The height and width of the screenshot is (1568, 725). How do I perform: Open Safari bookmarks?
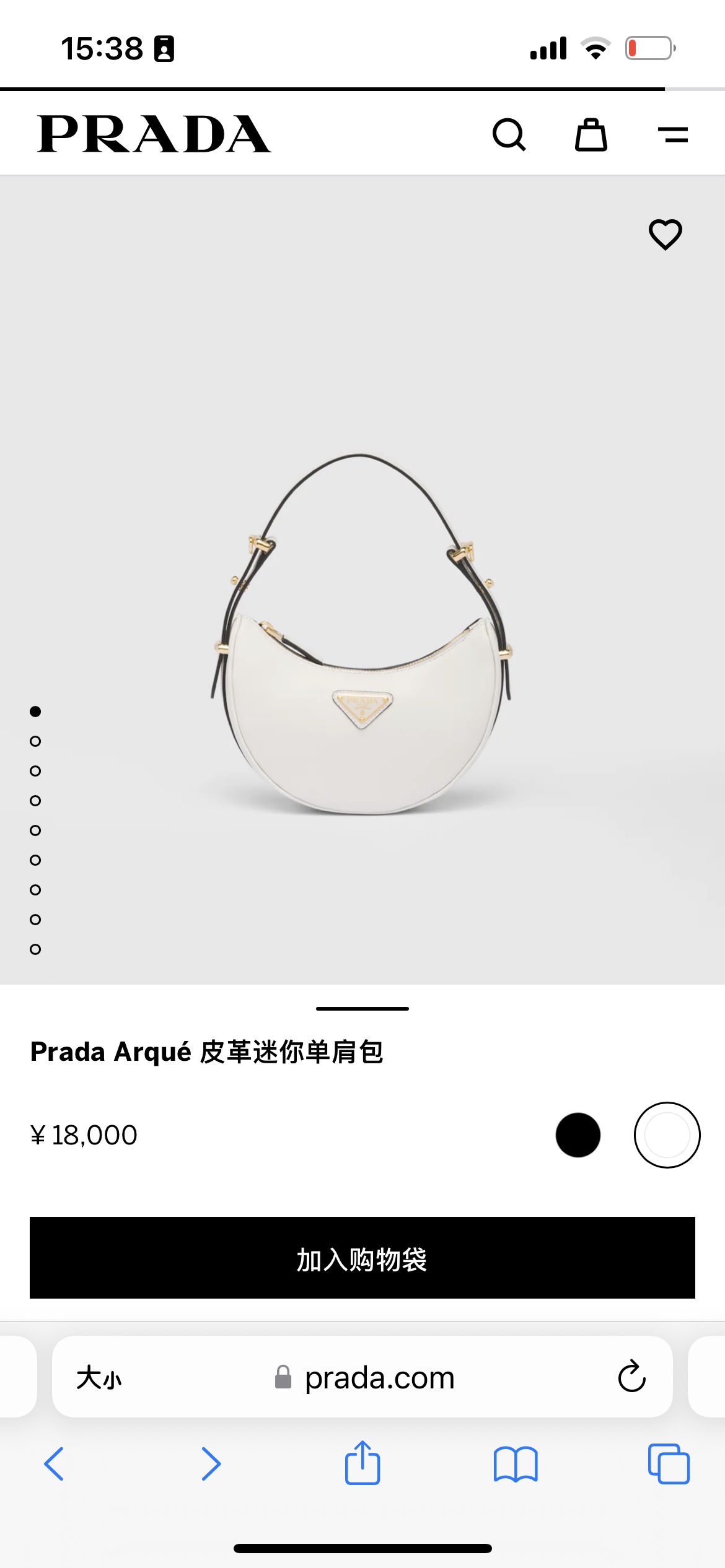point(516,1464)
